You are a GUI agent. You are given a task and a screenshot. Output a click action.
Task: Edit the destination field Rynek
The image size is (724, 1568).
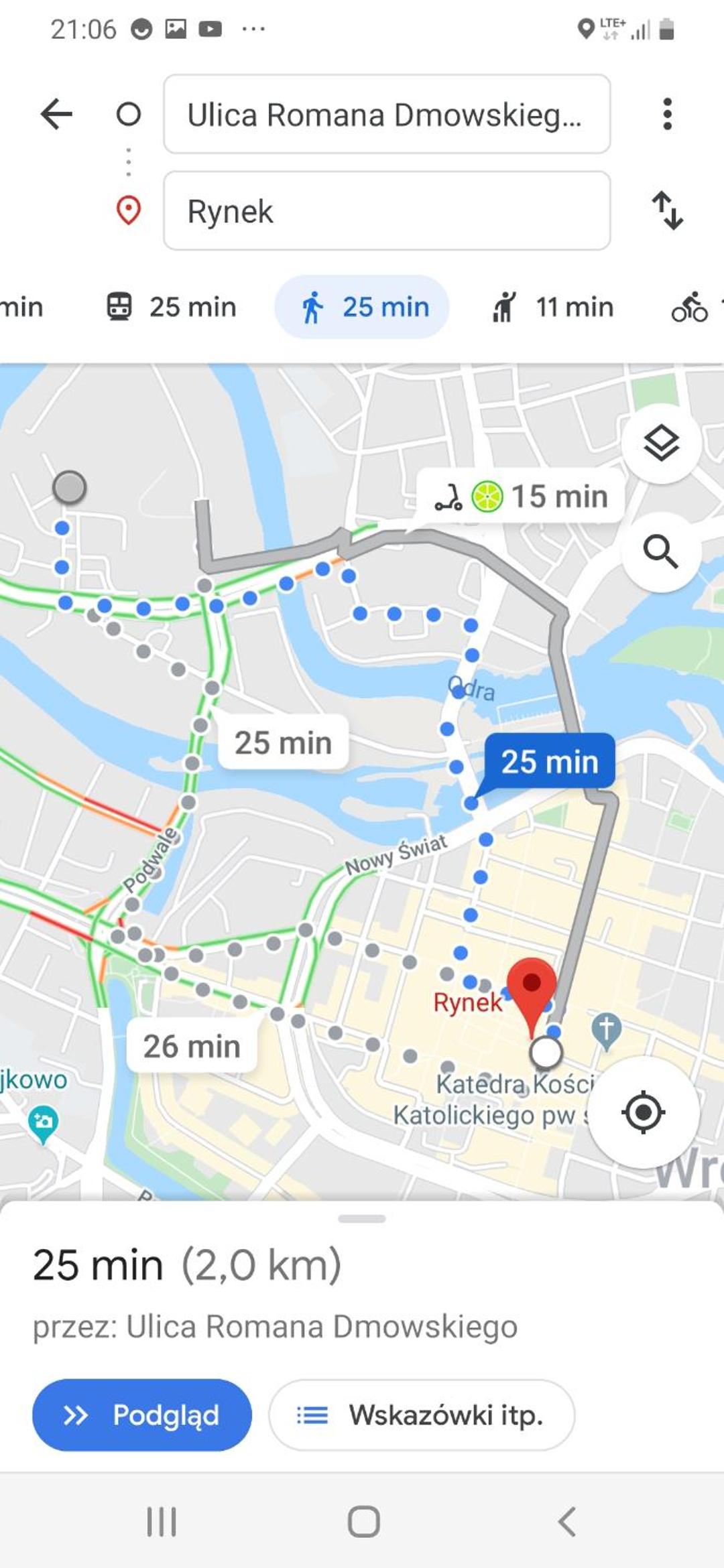click(x=387, y=210)
